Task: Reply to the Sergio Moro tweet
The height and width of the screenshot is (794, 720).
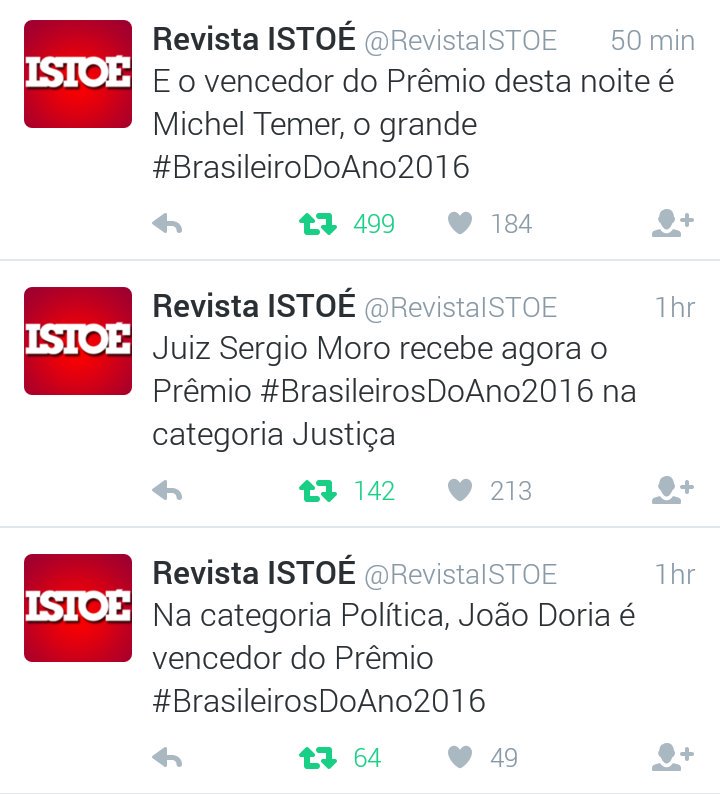Action: 167,491
